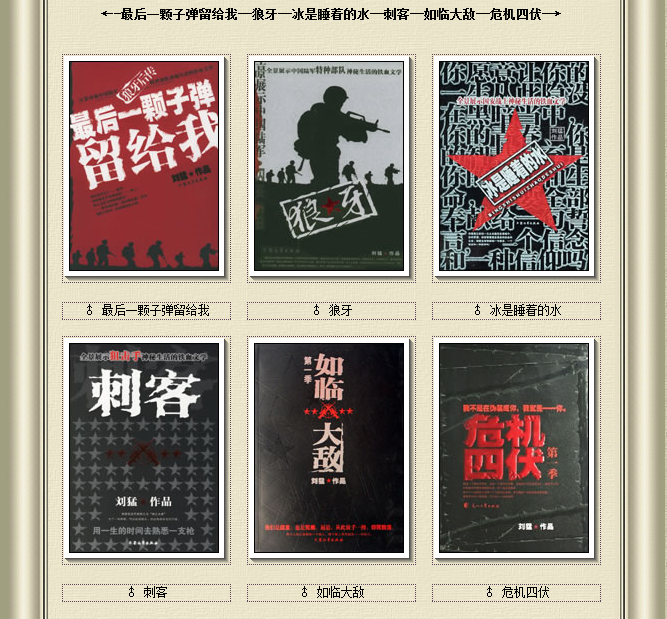Image resolution: width=667 pixels, height=619 pixels.
Task: Open the 最后一颗子弹留给我 book cover
Action: [144, 166]
